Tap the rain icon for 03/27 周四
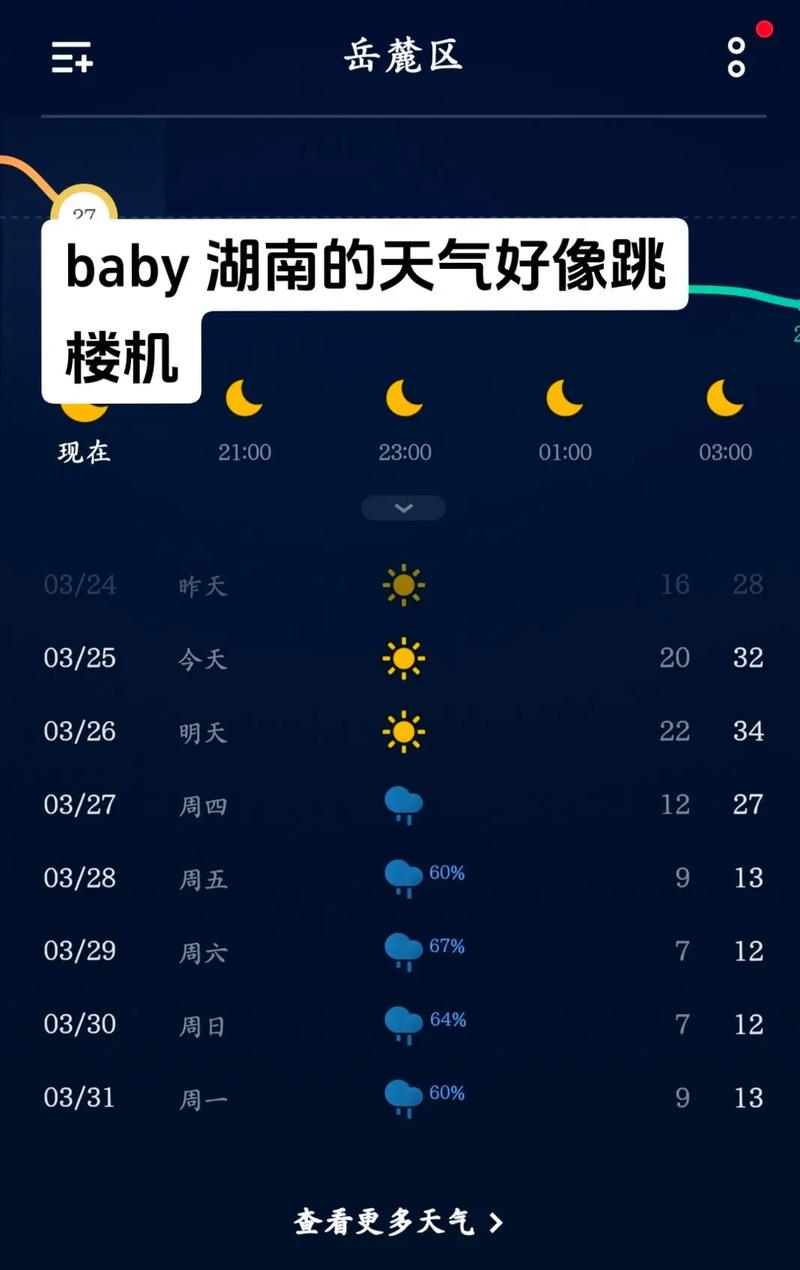The image size is (800, 1270). [404, 804]
